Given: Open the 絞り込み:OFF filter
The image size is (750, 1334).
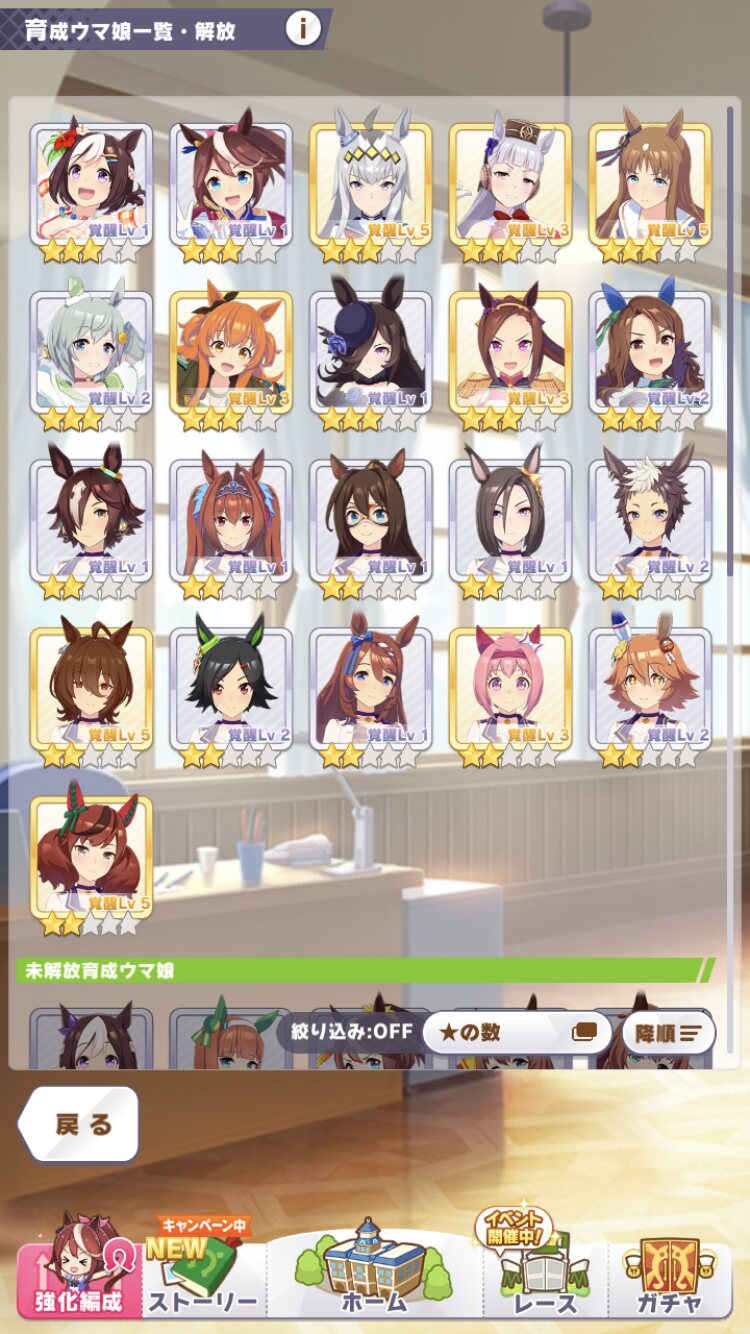Looking at the screenshot, I should click(x=350, y=1032).
